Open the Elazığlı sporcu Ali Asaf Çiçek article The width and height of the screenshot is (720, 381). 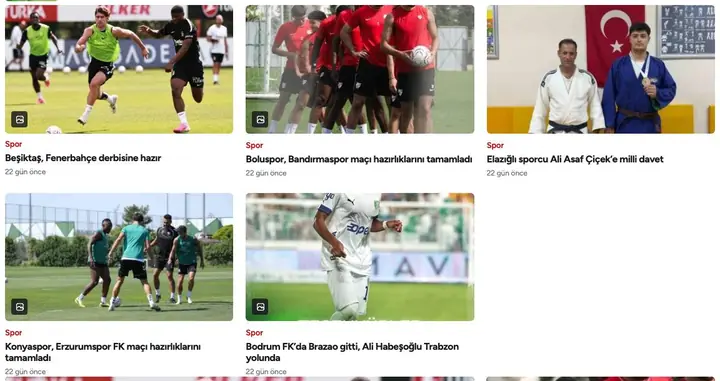coord(575,159)
